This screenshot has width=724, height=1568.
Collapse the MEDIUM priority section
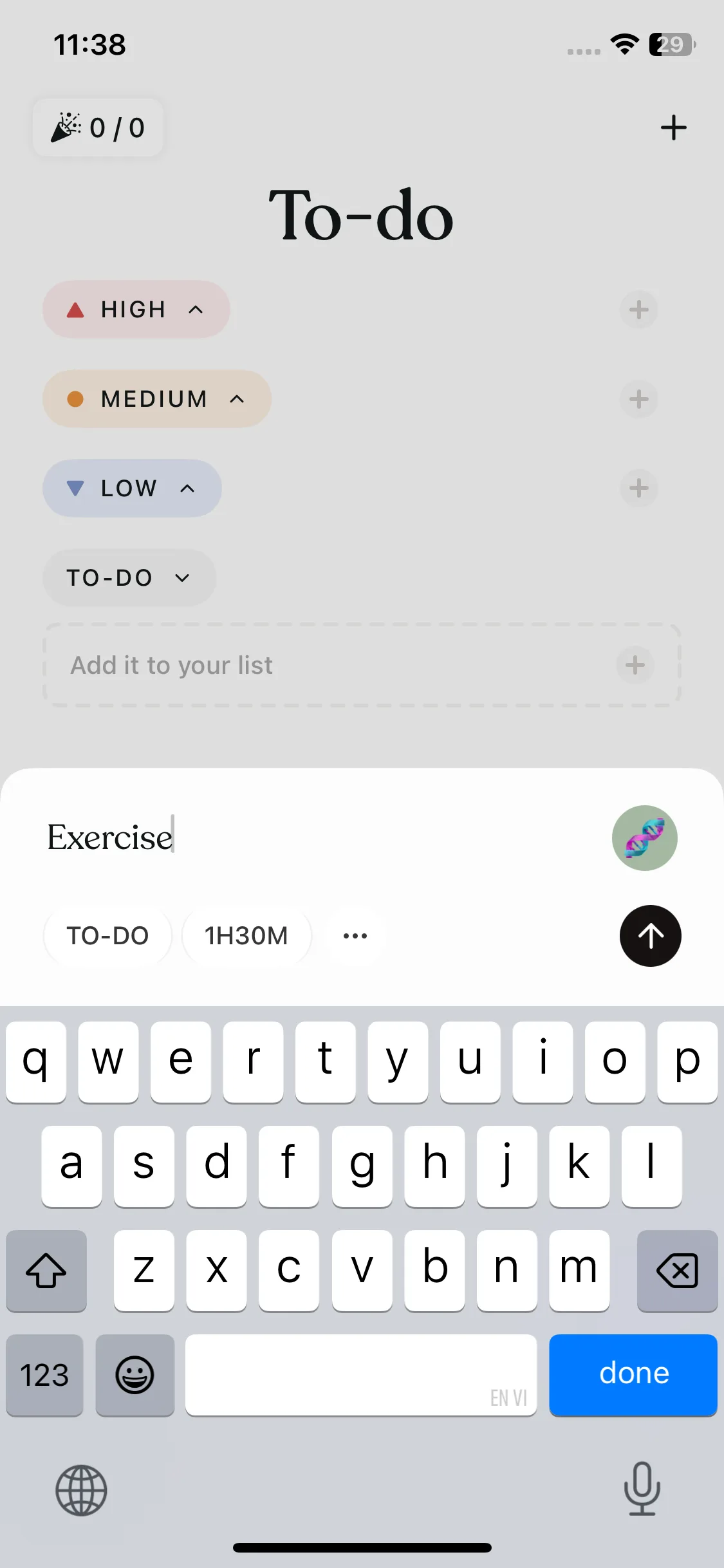click(x=156, y=398)
